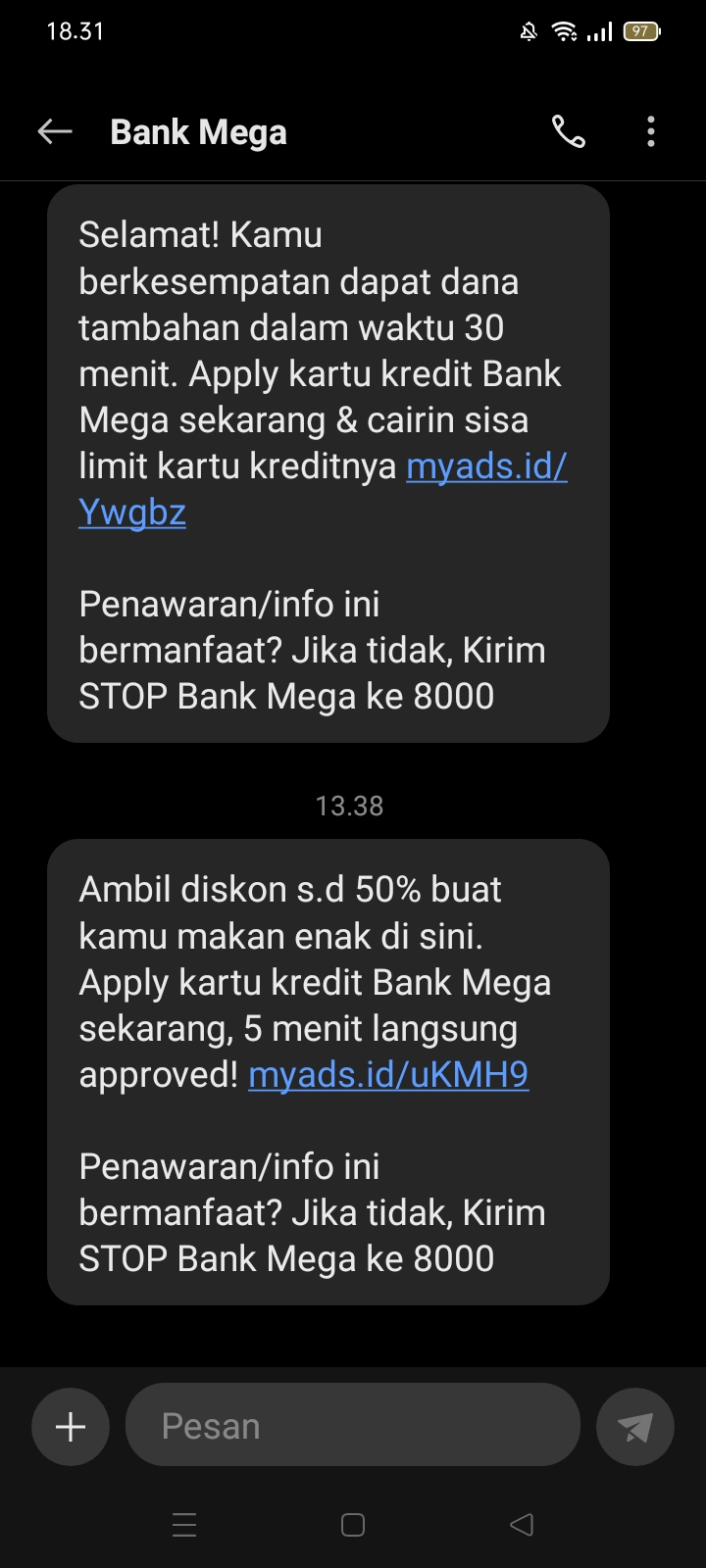Open the three-dot overflow menu
This screenshot has height=1568, width=706.
pos(651,131)
